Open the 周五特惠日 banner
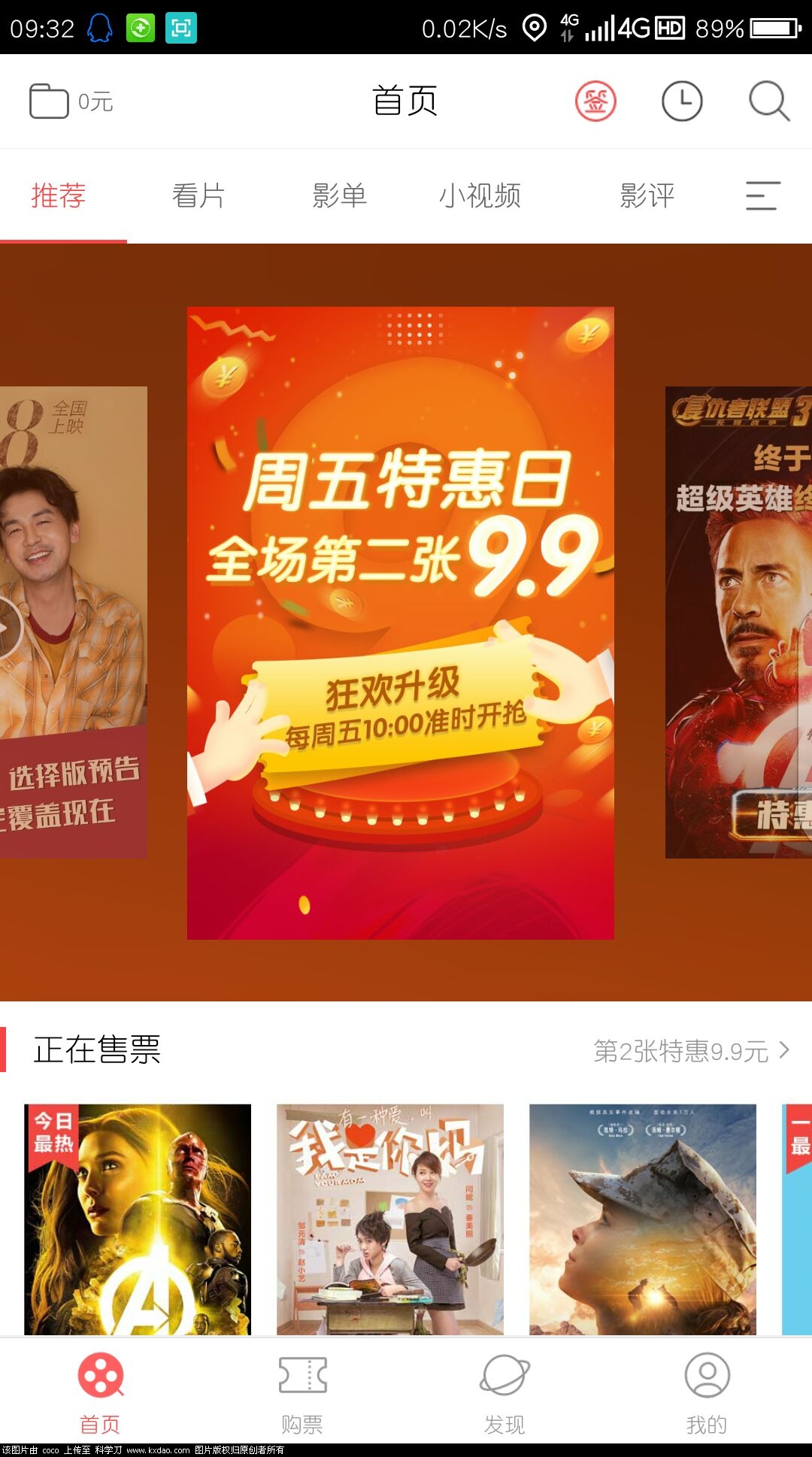812x1457 pixels. [400, 622]
